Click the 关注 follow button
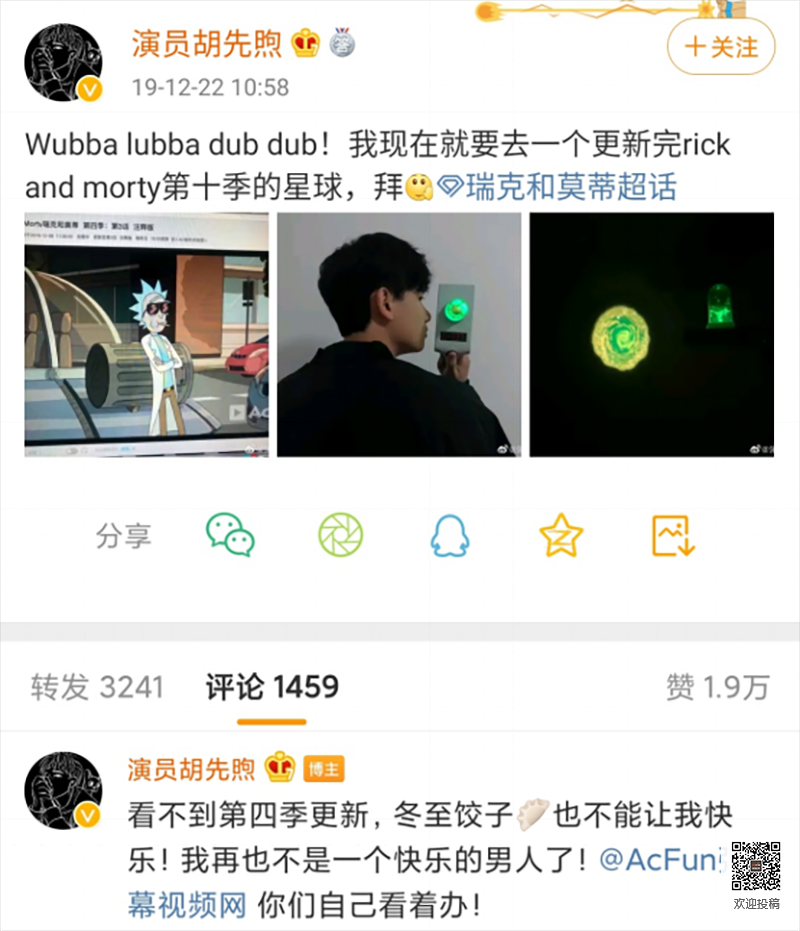This screenshot has height=931, width=800. [x=720, y=47]
